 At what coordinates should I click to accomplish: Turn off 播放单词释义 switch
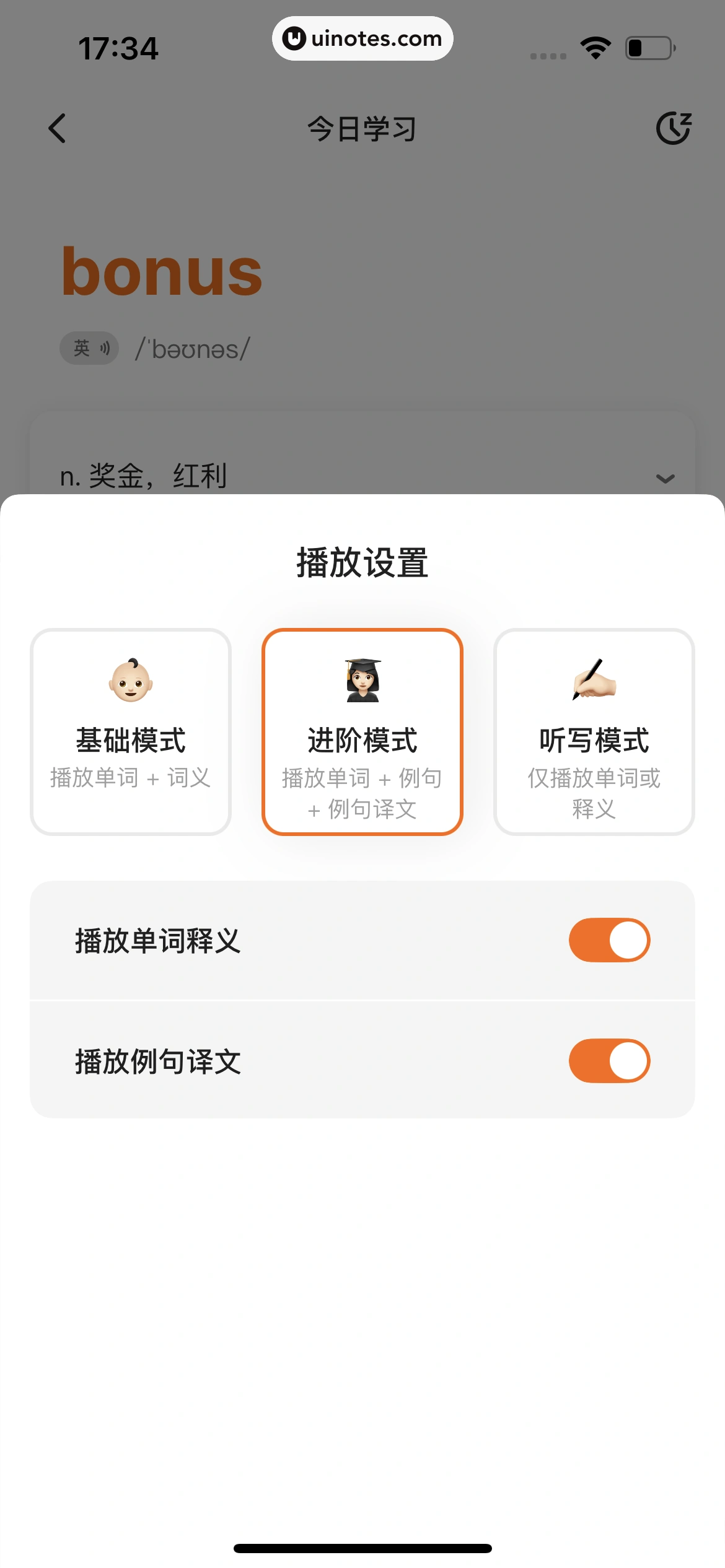click(x=609, y=940)
